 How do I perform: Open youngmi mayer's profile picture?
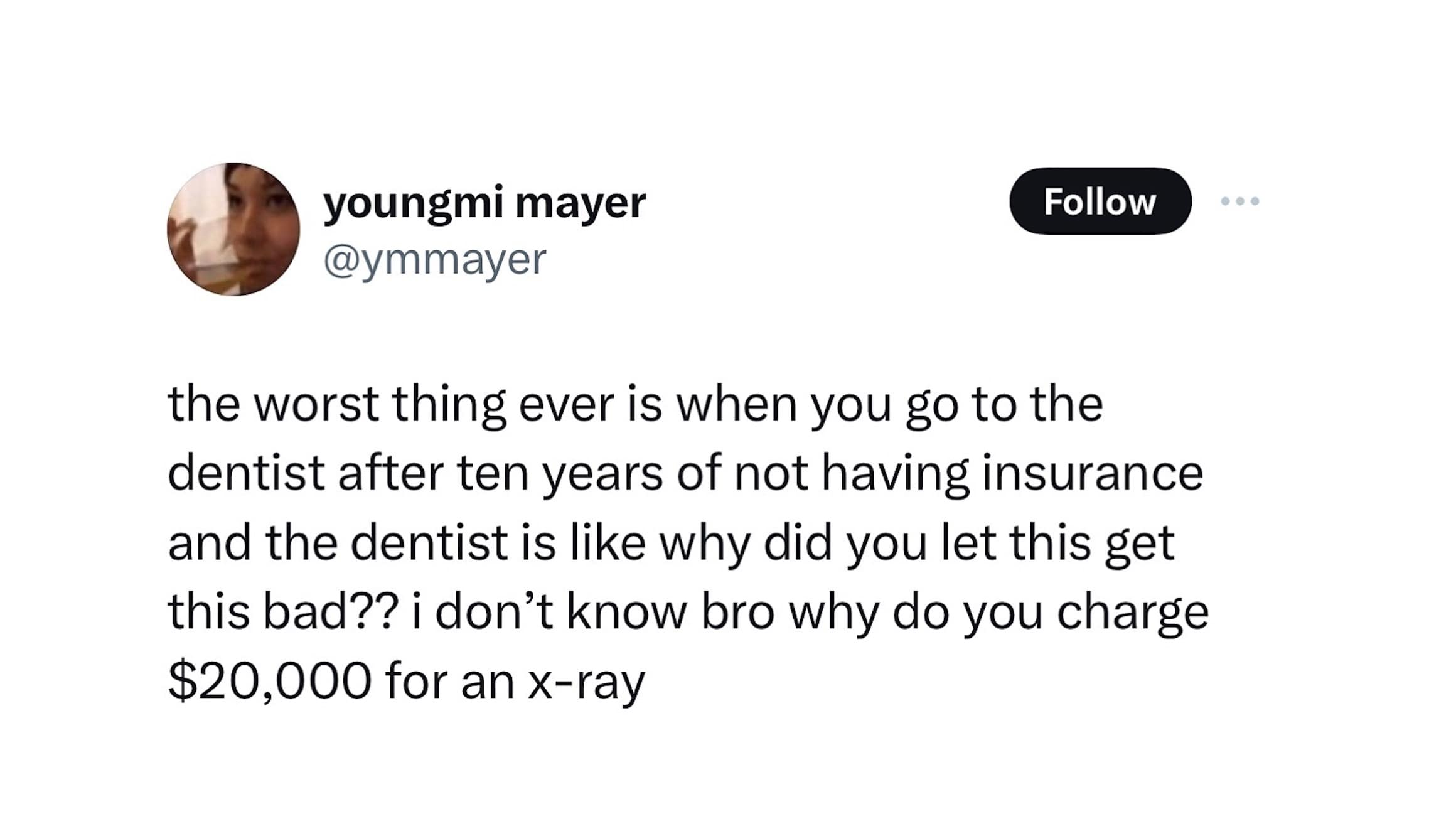tap(233, 230)
